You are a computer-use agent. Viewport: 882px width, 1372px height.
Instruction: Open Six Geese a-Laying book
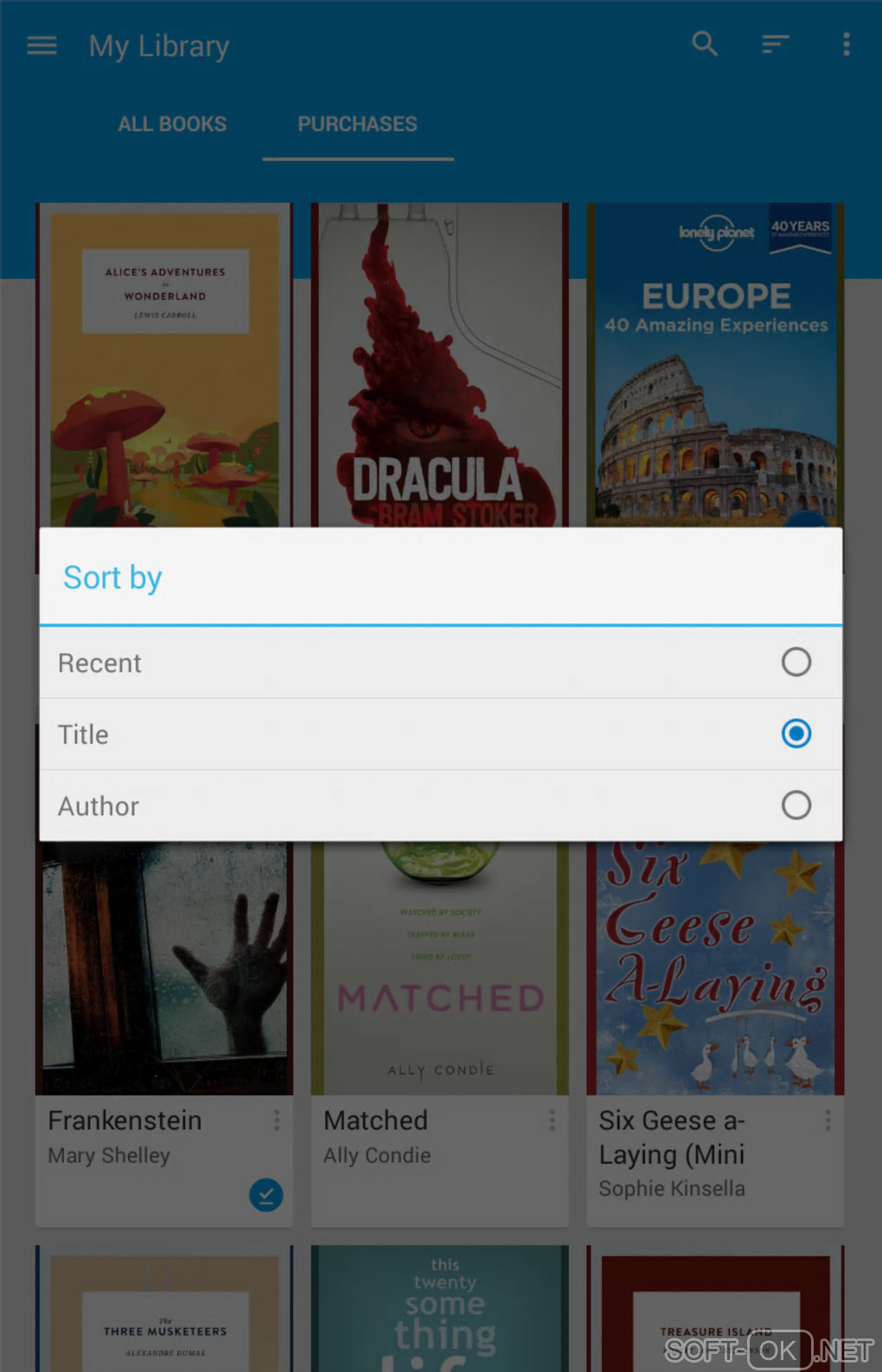(x=714, y=968)
